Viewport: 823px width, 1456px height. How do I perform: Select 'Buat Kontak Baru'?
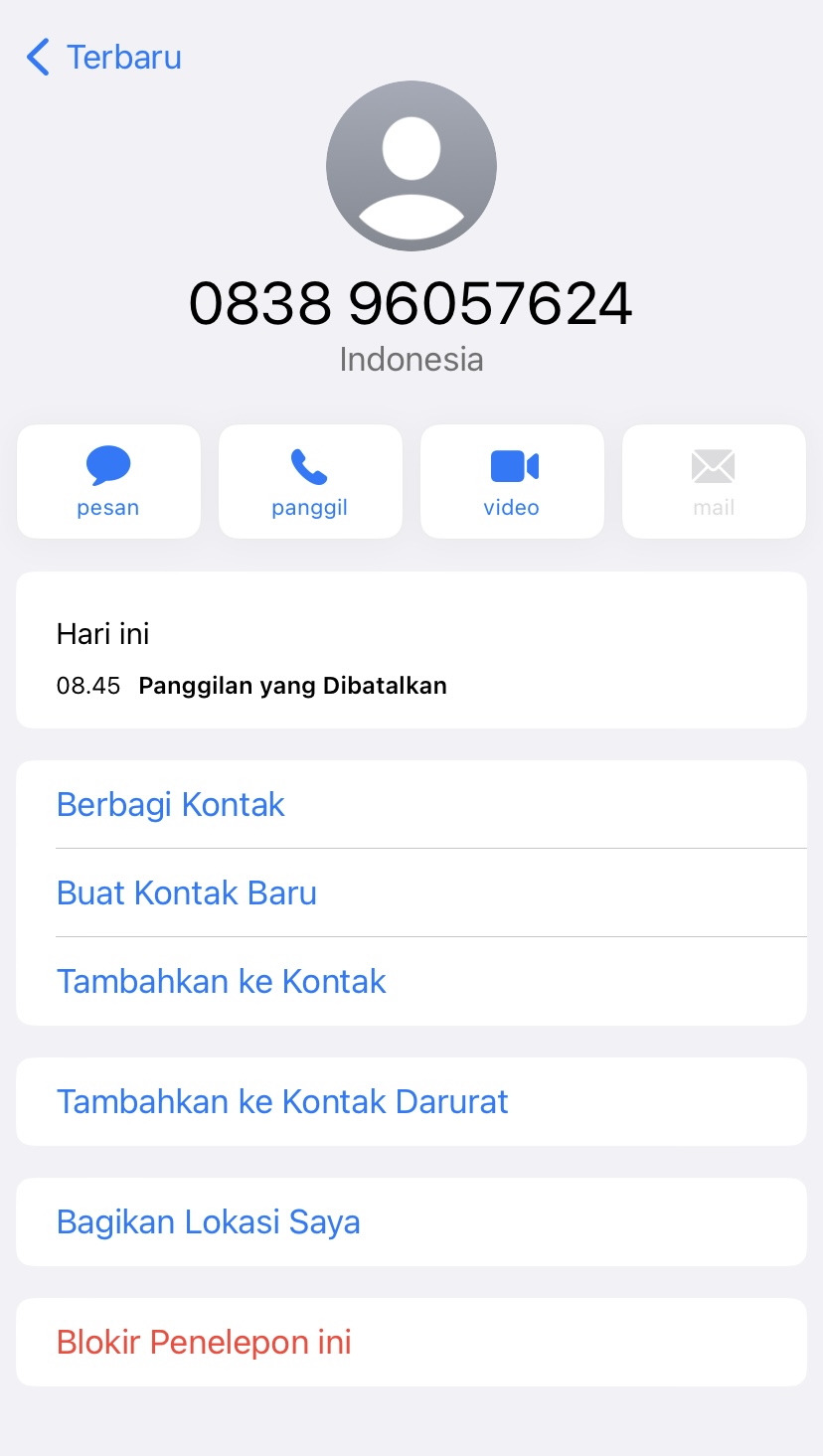click(186, 893)
